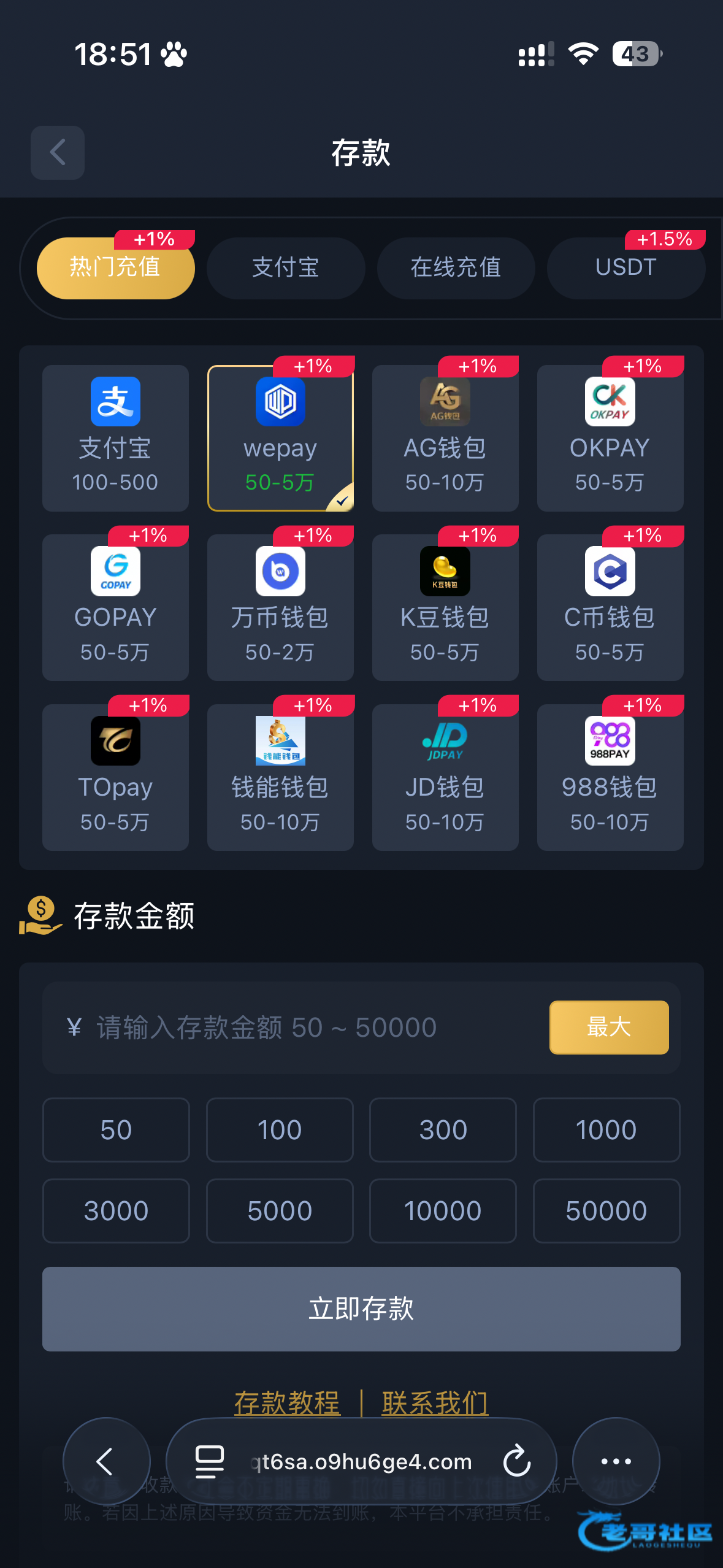The width and height of the screenshot is (723, 1568).
Task: Pick GOPAY payment method
Action: (115, 607)
